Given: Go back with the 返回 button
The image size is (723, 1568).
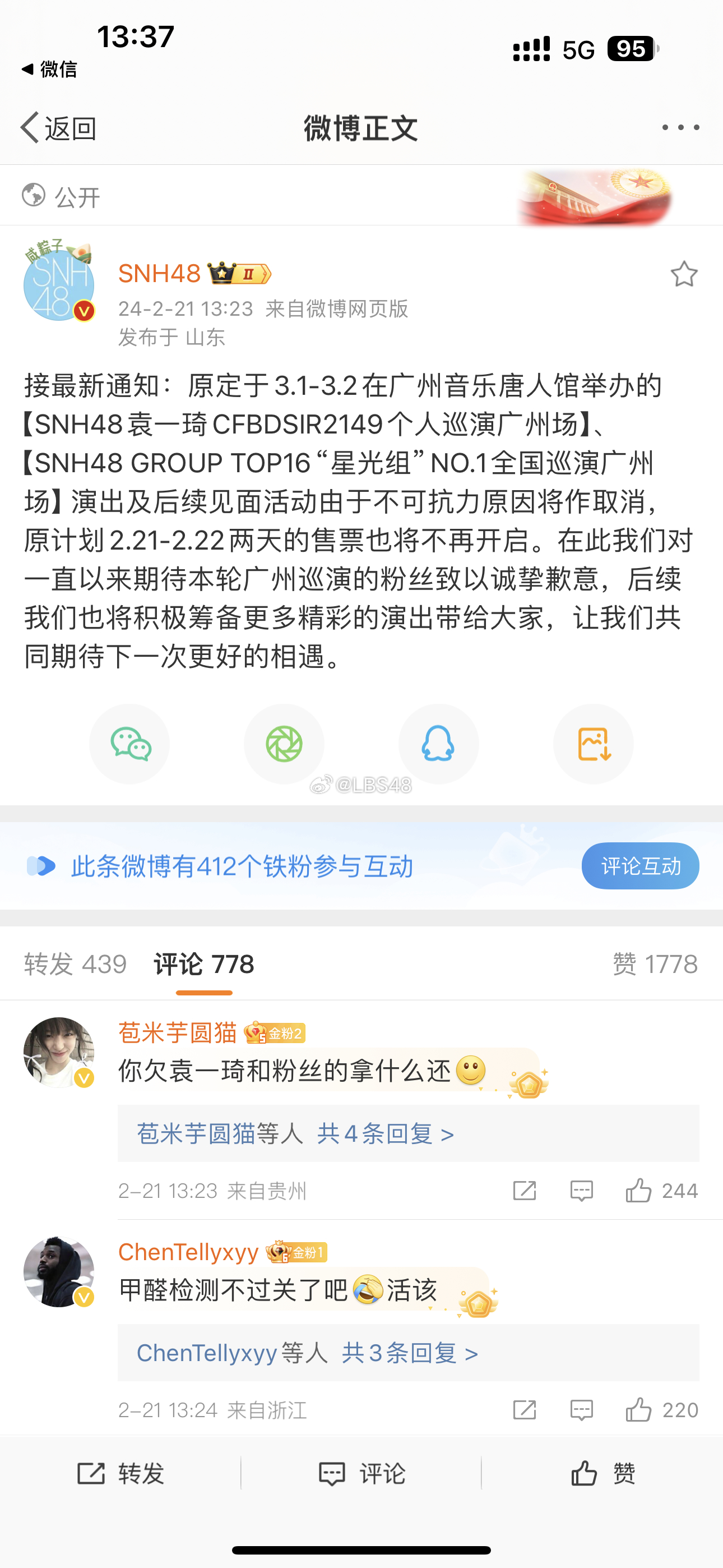Looking at the screenshot, I should pos(58,128).
